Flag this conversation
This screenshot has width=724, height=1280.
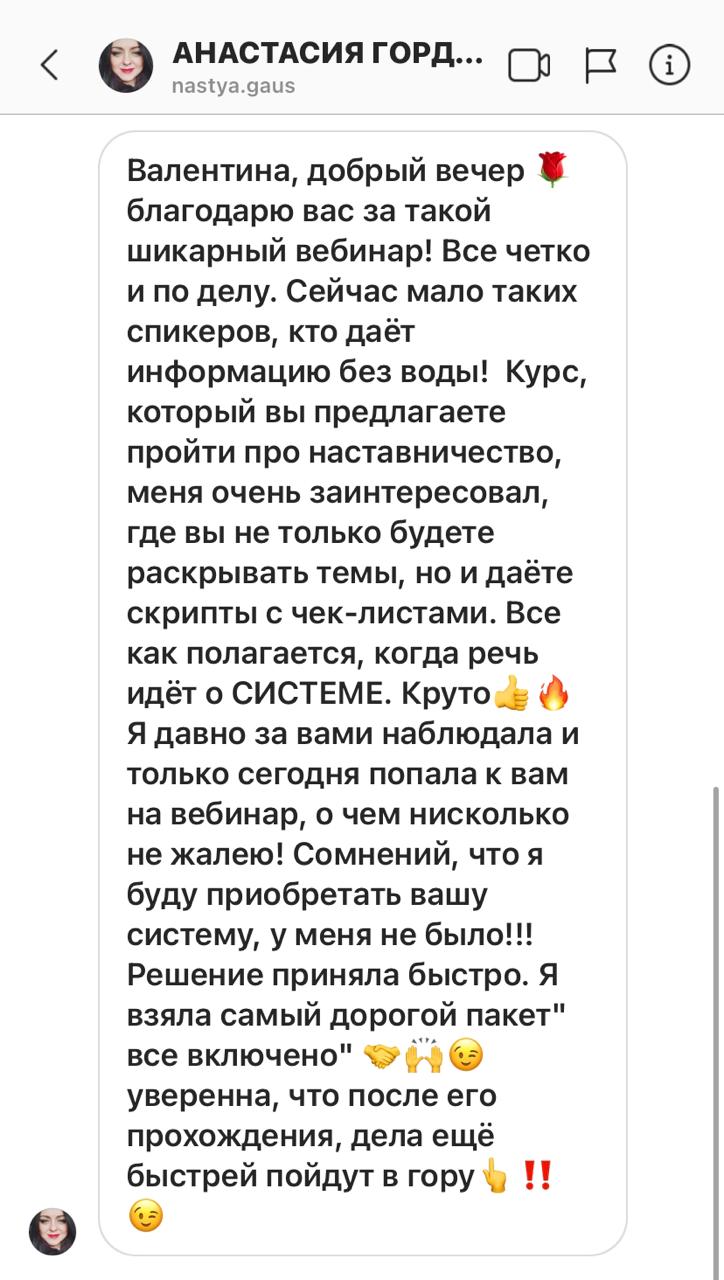pyautogui.click(x=600, y=66)
